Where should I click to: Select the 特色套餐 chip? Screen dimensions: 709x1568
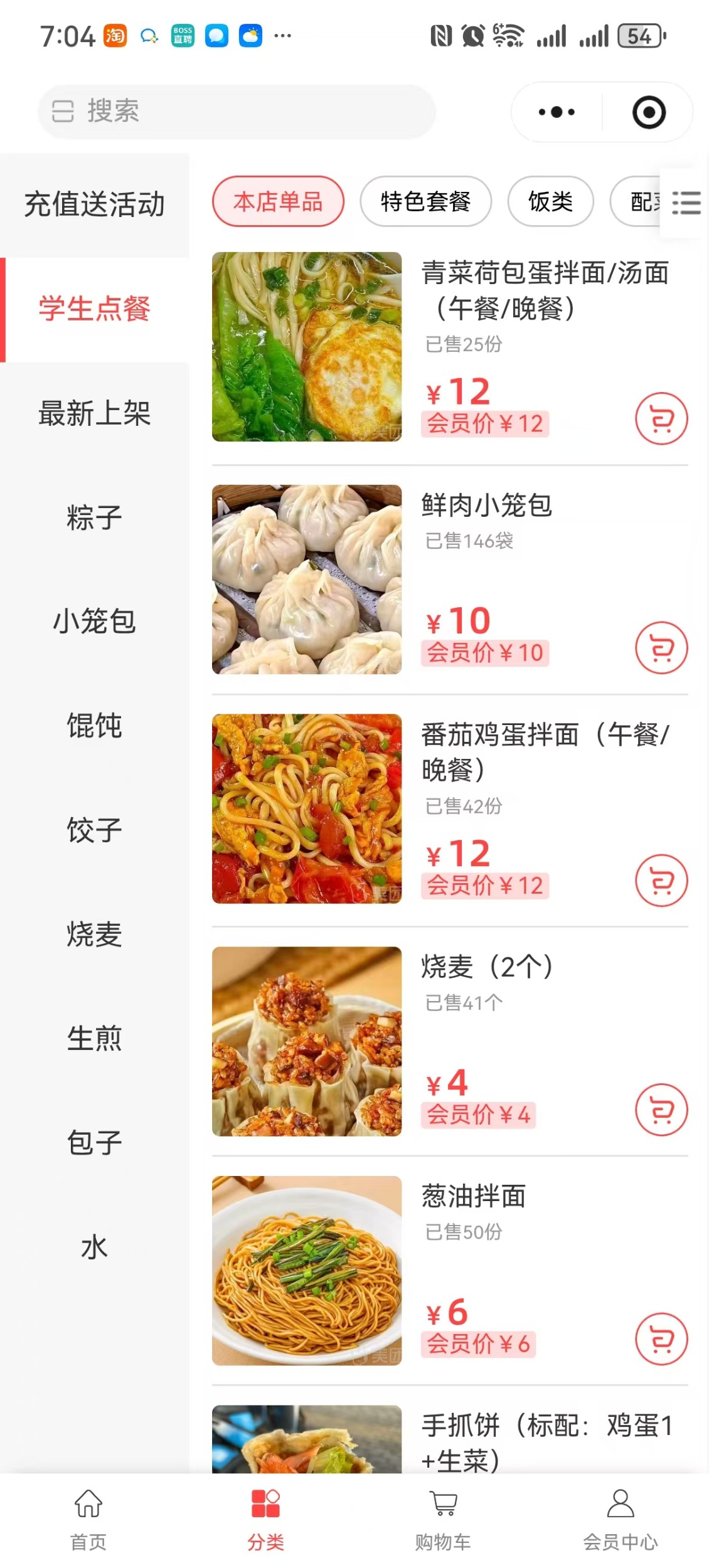point(425,201)
